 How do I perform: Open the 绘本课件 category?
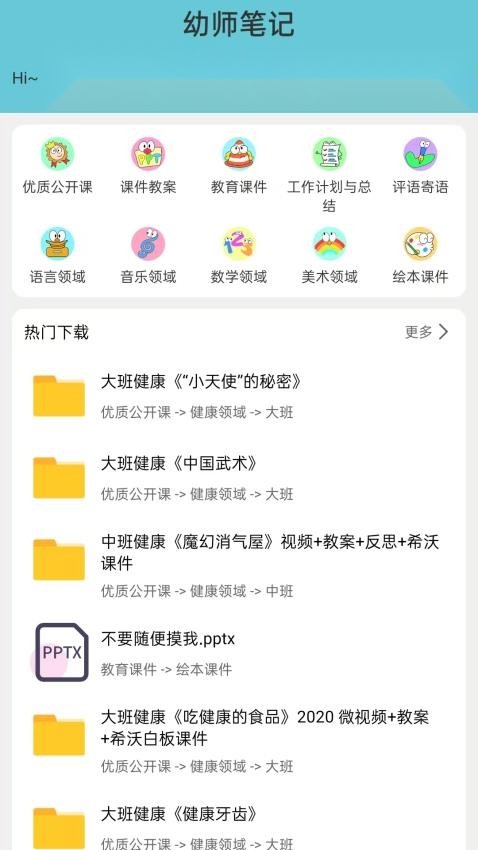(420, 255)
